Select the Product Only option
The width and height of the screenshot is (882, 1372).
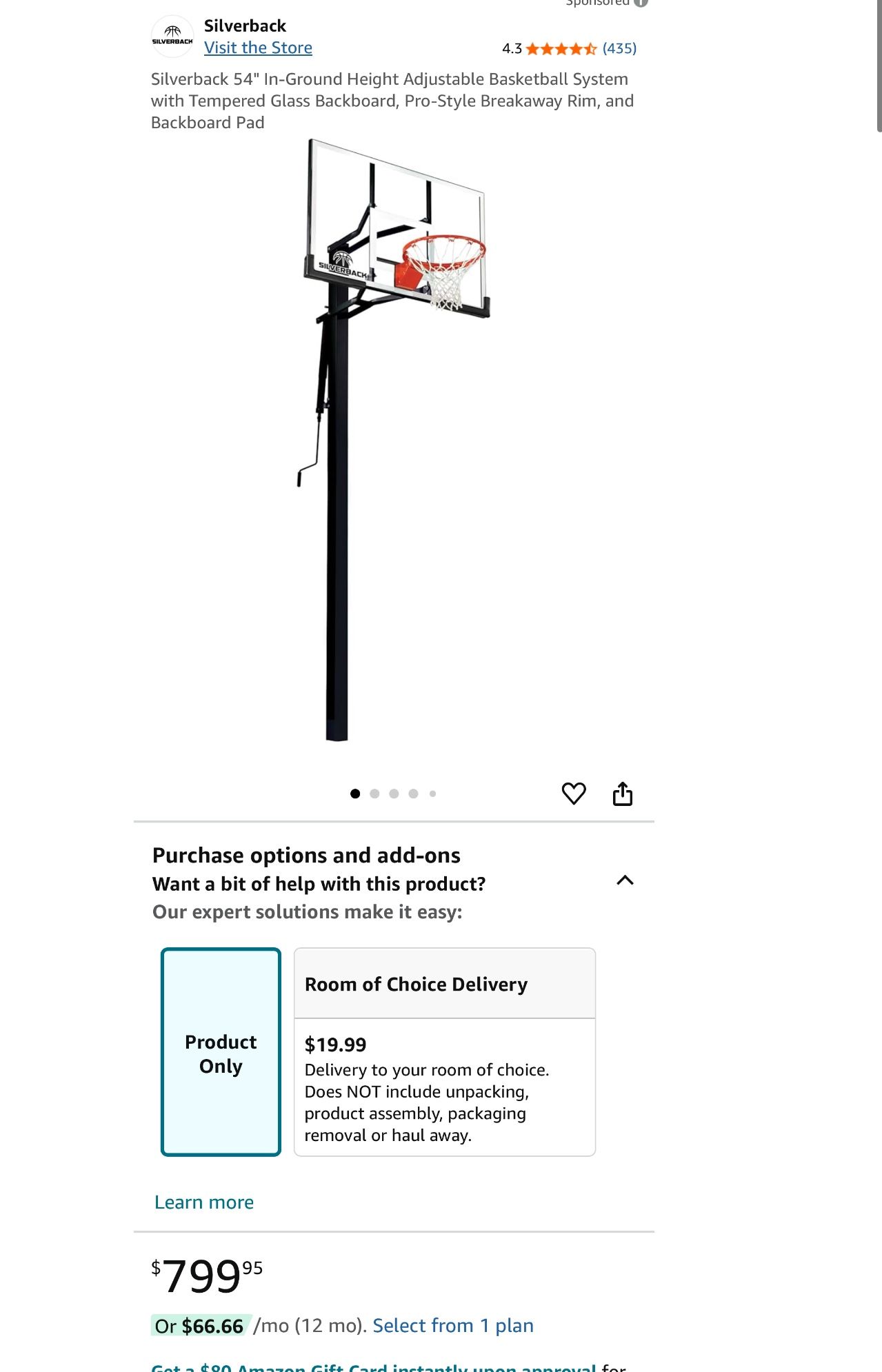(x=221, y=1052)
